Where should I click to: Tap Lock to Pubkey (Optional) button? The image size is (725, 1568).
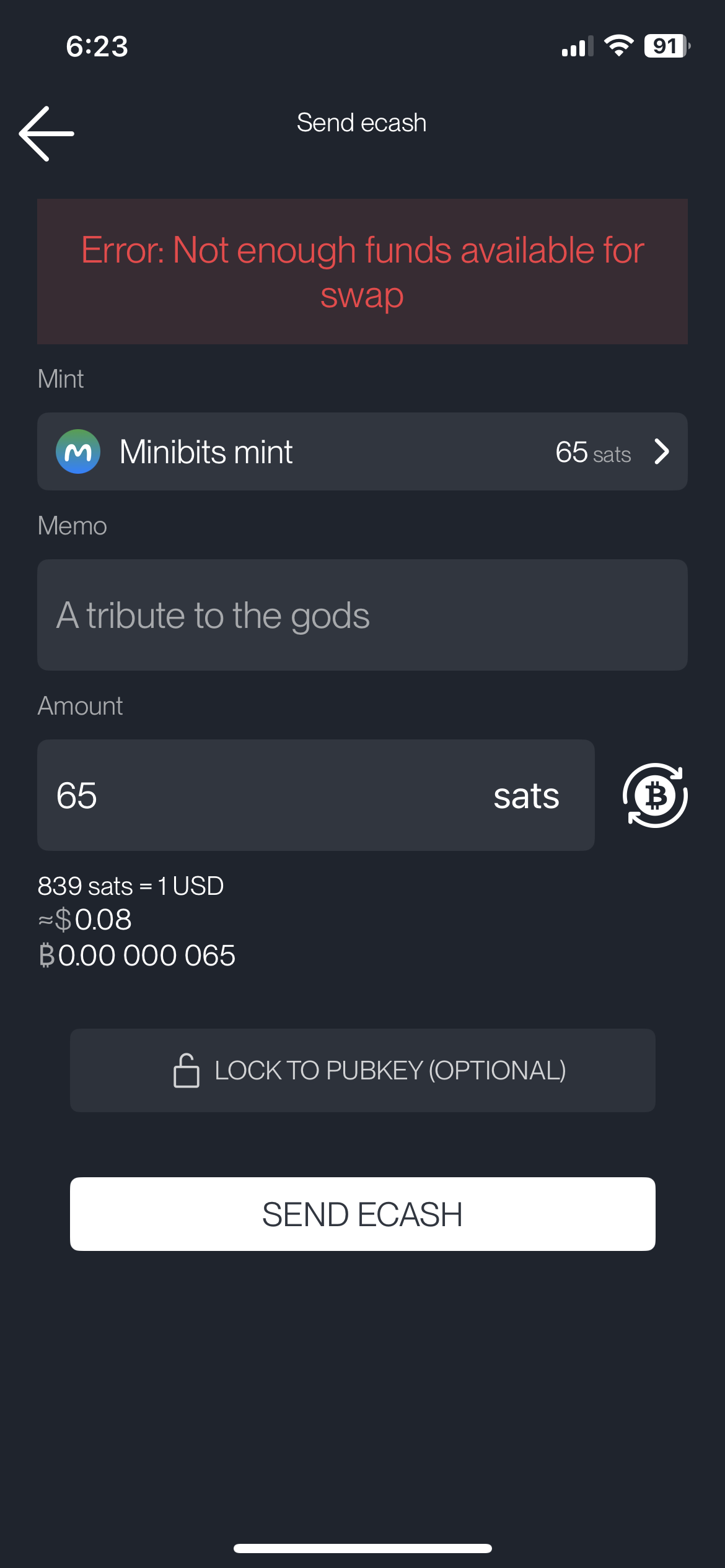pyautogui.click(x=362, y=1070)
